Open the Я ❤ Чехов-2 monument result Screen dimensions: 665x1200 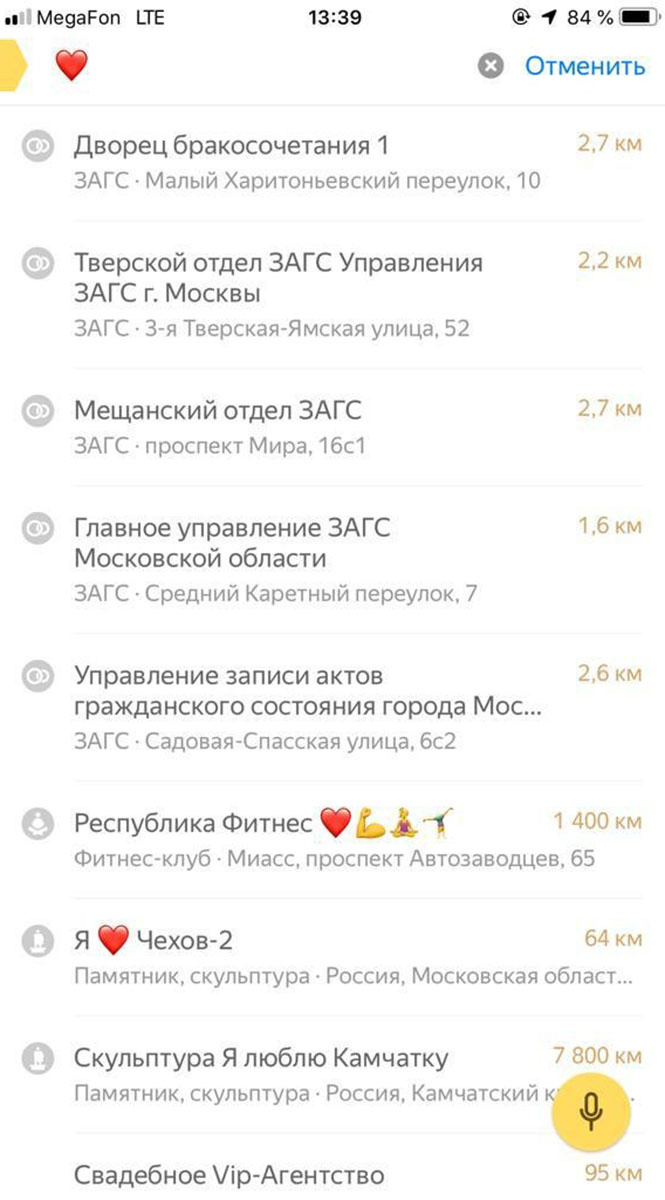(x=332, y=957)
